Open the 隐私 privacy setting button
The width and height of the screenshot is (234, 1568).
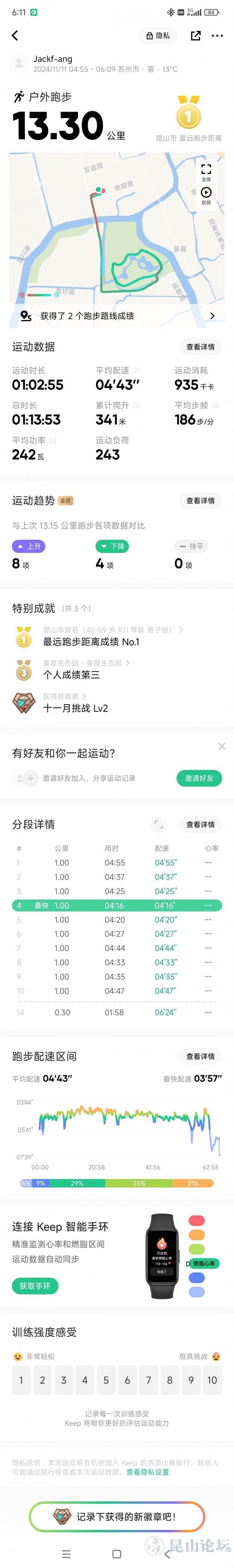point(158,36)
